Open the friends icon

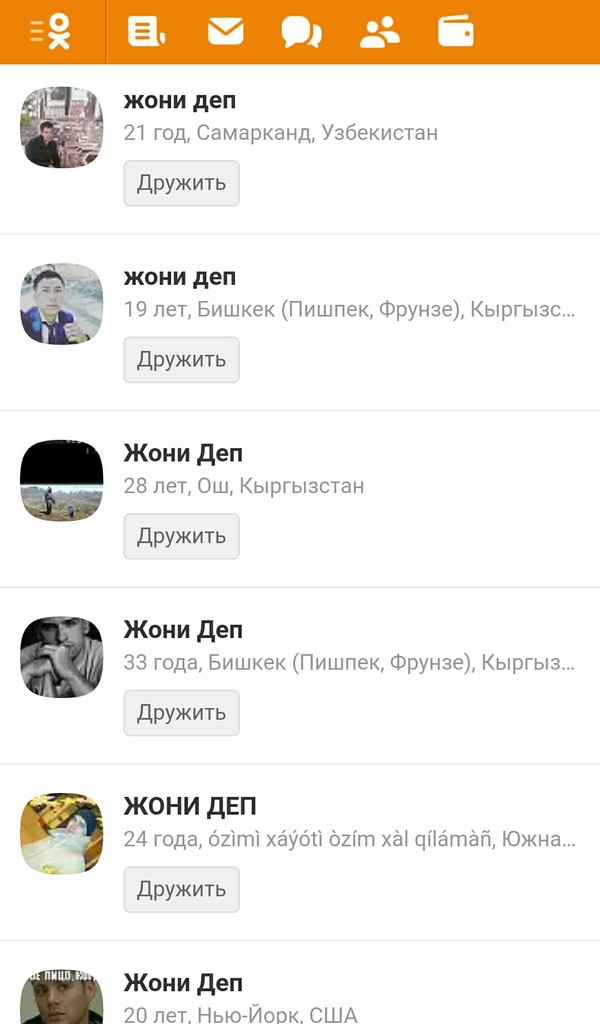click(379, 32)
